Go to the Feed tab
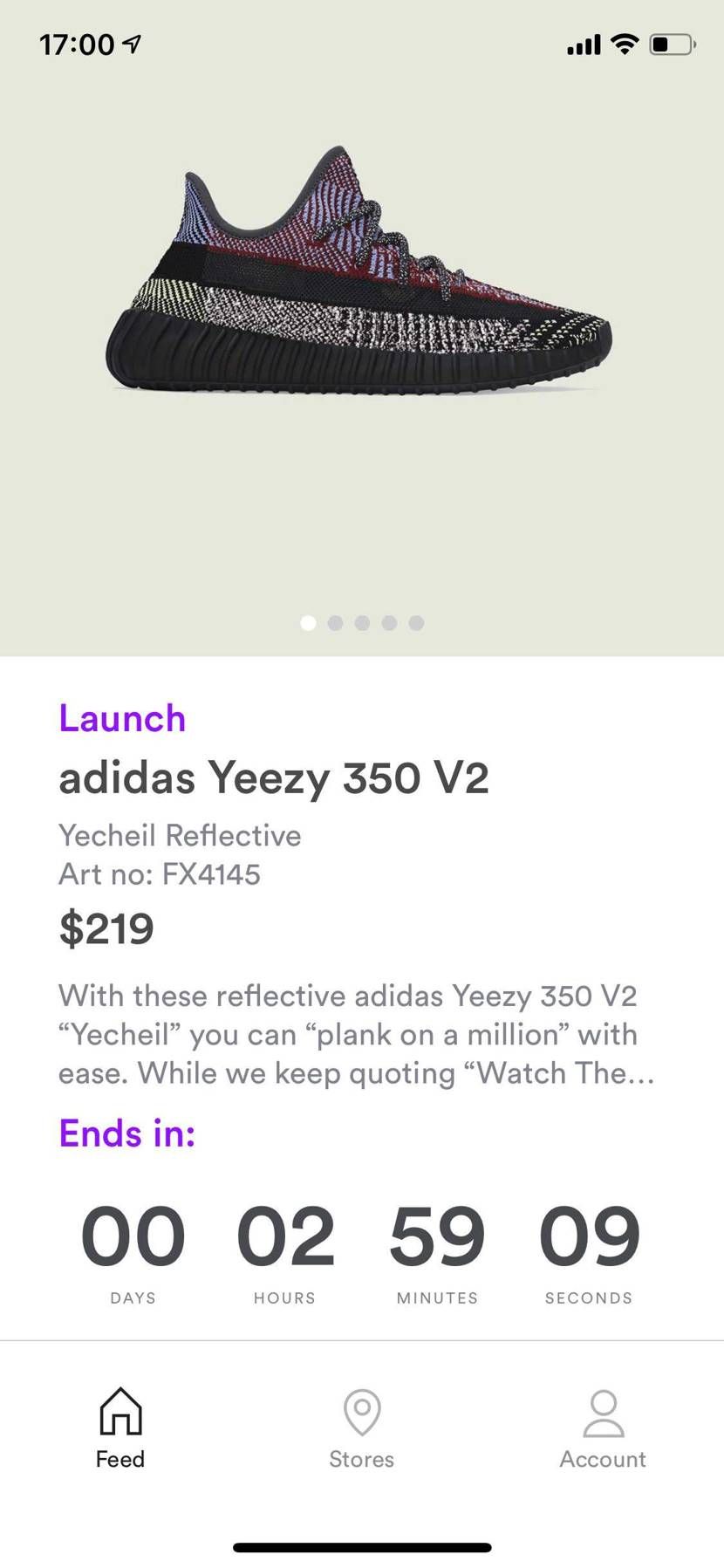The width and height of the screenshot is (724, 1568). (120, 1429)
